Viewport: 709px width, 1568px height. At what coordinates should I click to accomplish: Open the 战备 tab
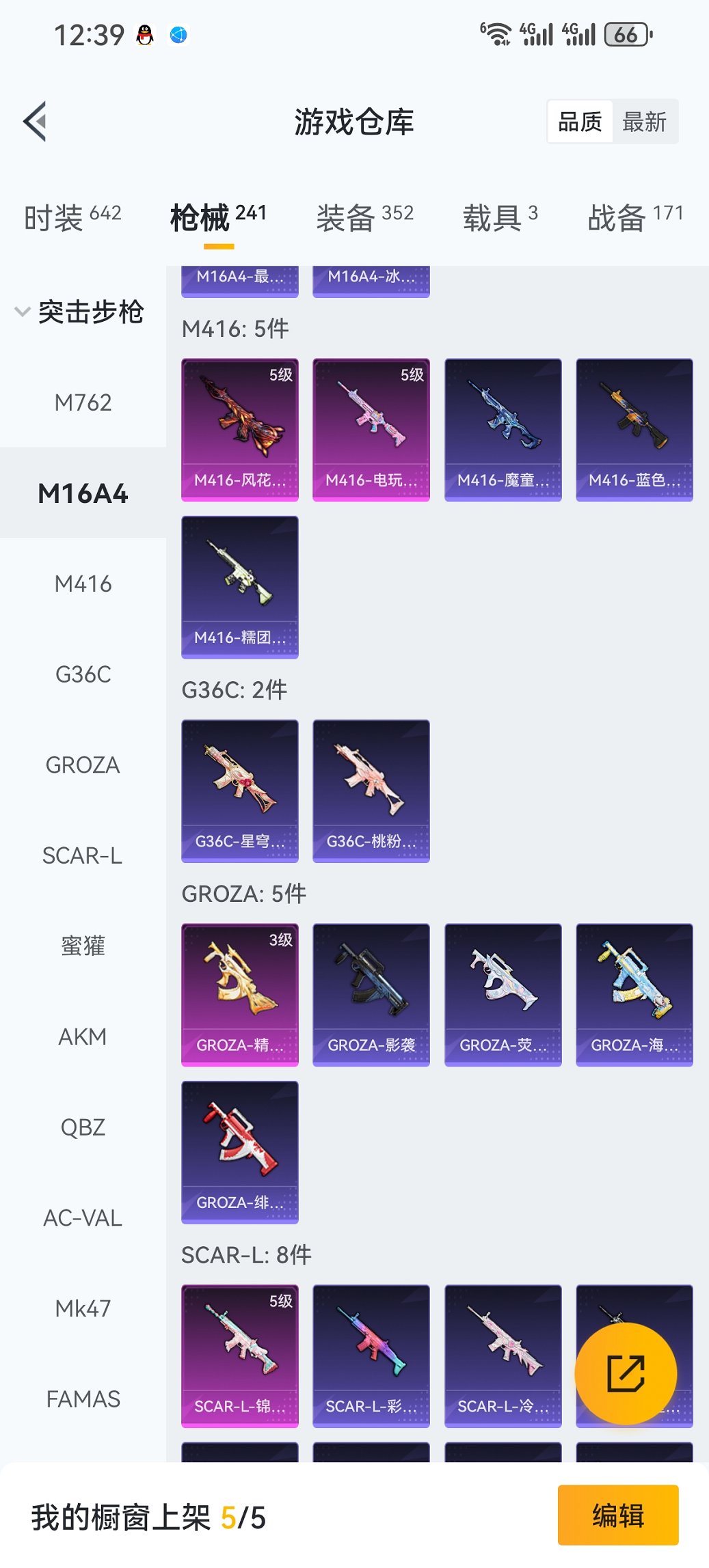(634, 218)
